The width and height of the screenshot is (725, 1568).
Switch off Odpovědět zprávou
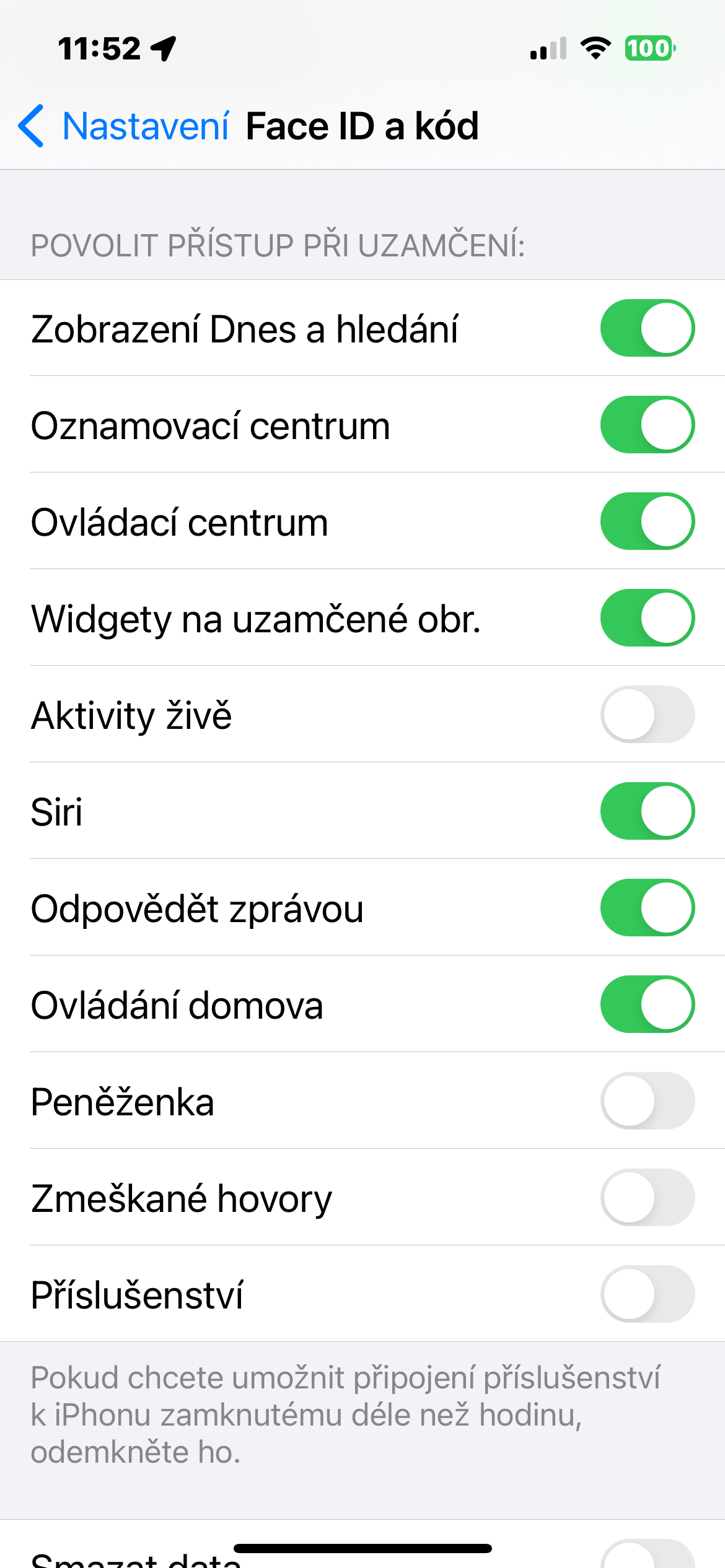(647, 908)
